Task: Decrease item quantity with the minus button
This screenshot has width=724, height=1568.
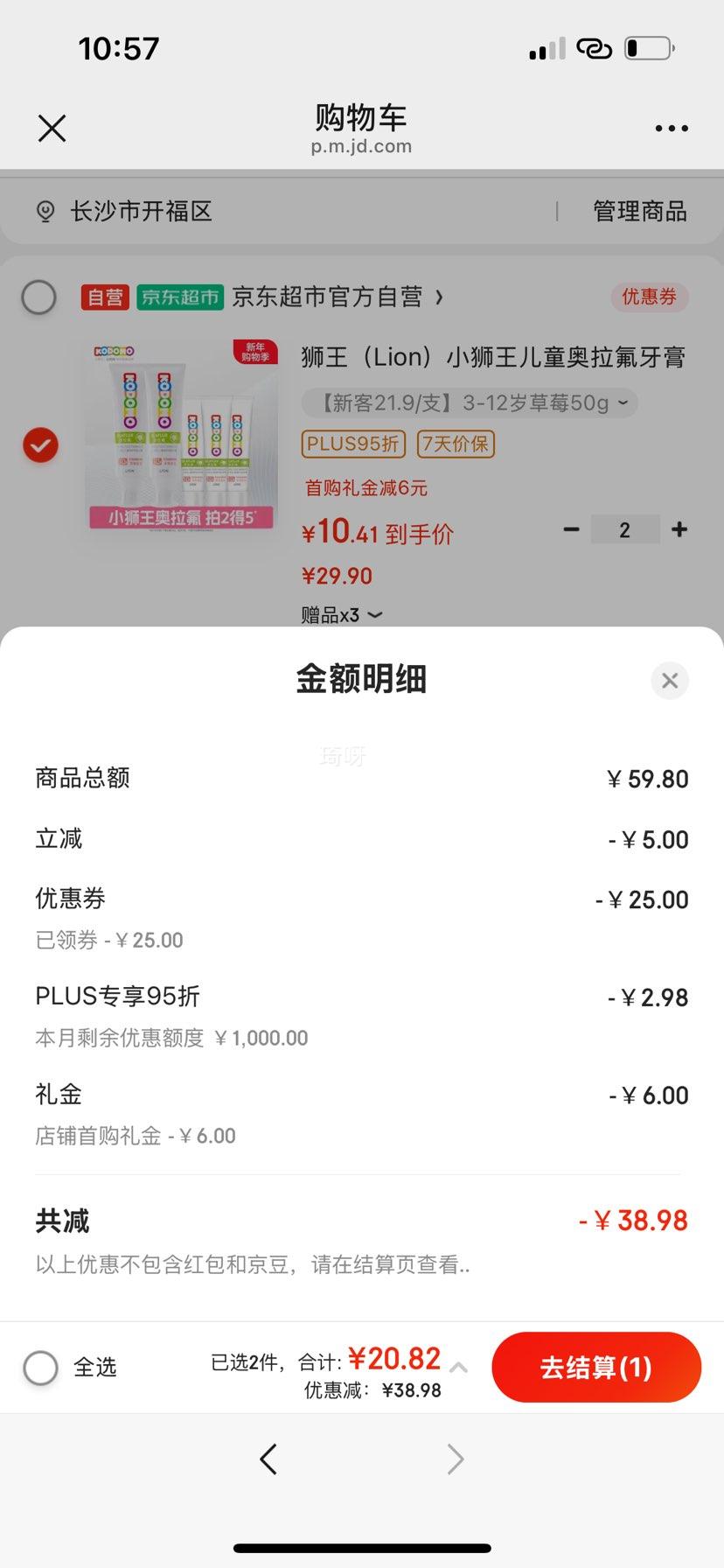Action: tap(571, 528)
